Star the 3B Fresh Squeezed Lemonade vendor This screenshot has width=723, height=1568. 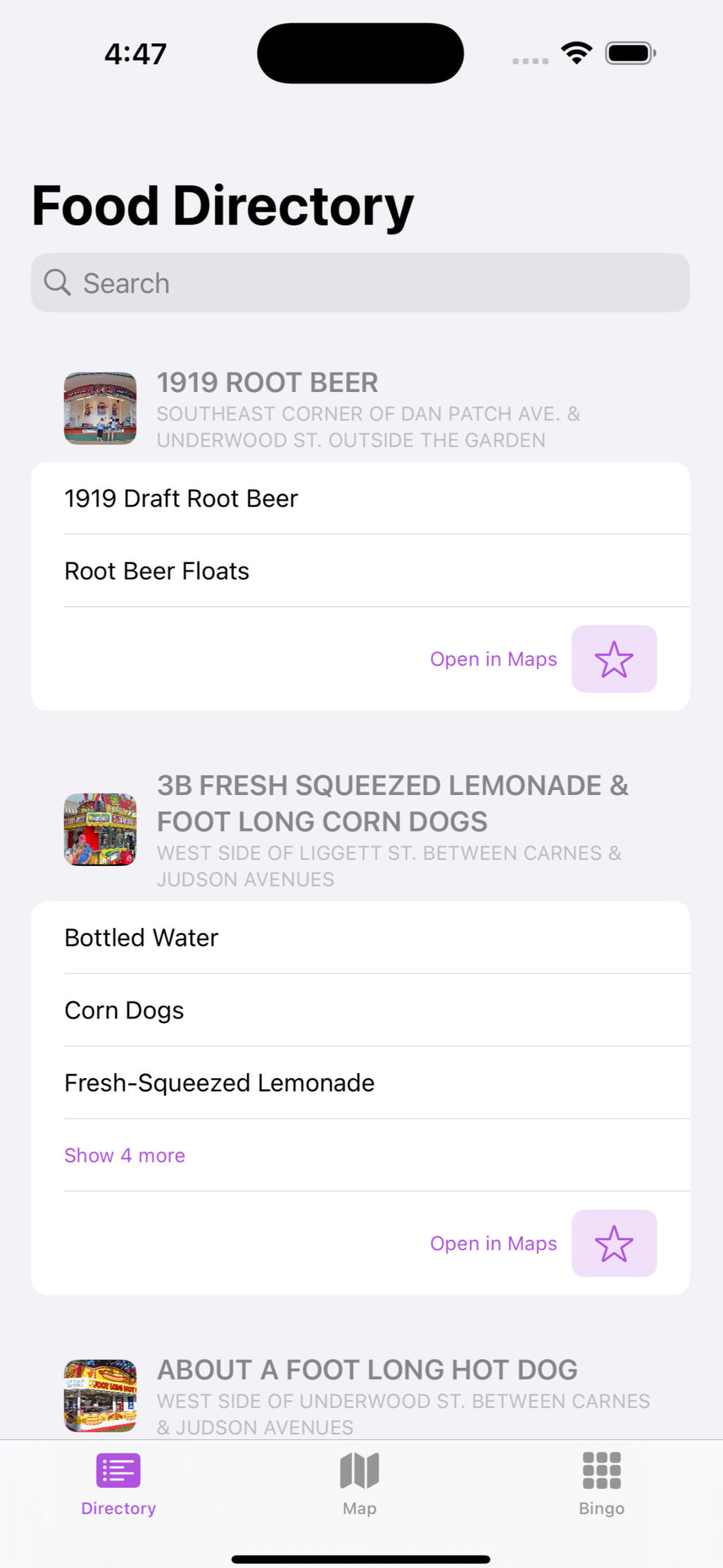[x=614, y=1243]
